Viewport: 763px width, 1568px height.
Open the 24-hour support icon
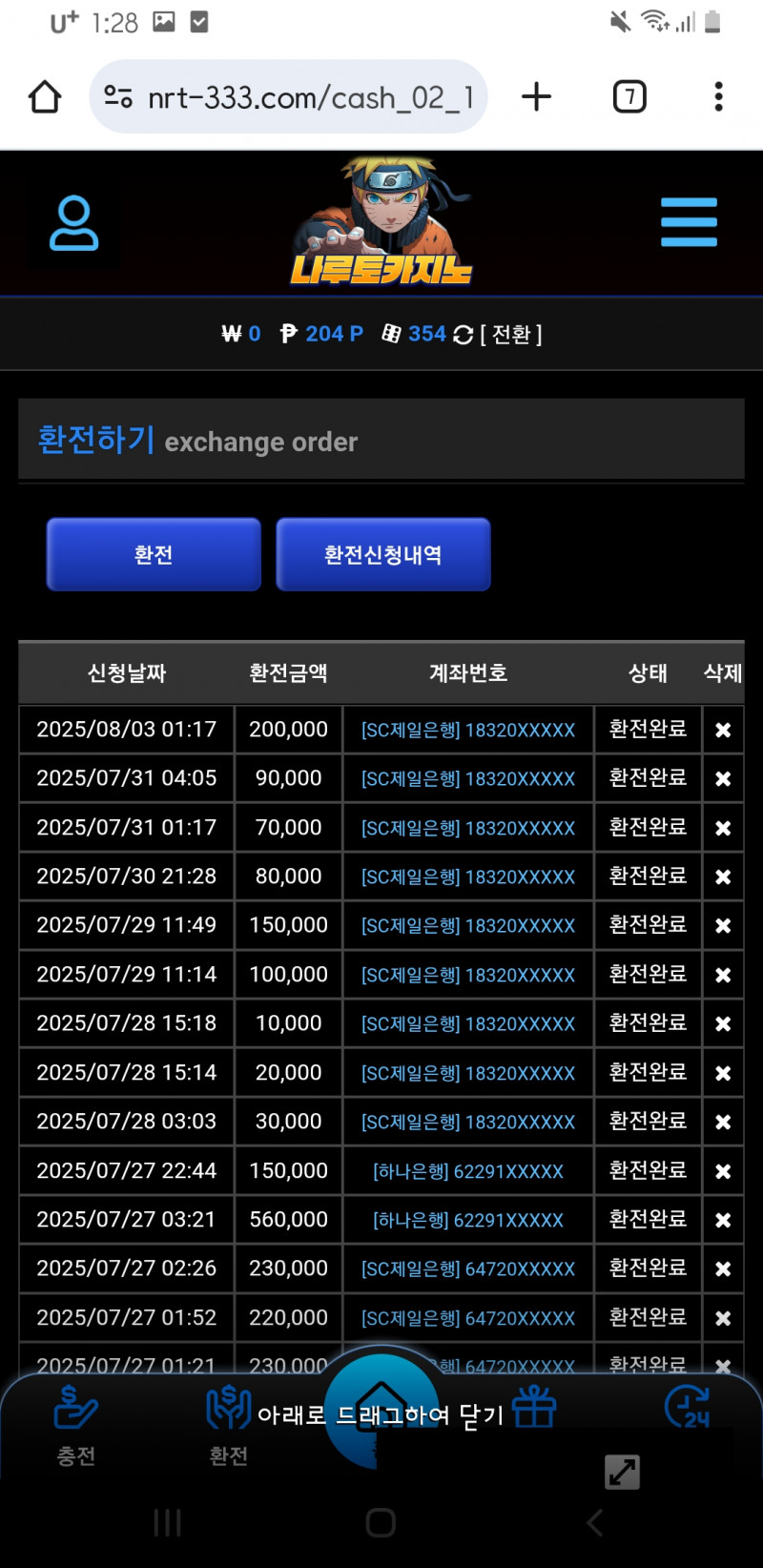[x=687, y=1408]
